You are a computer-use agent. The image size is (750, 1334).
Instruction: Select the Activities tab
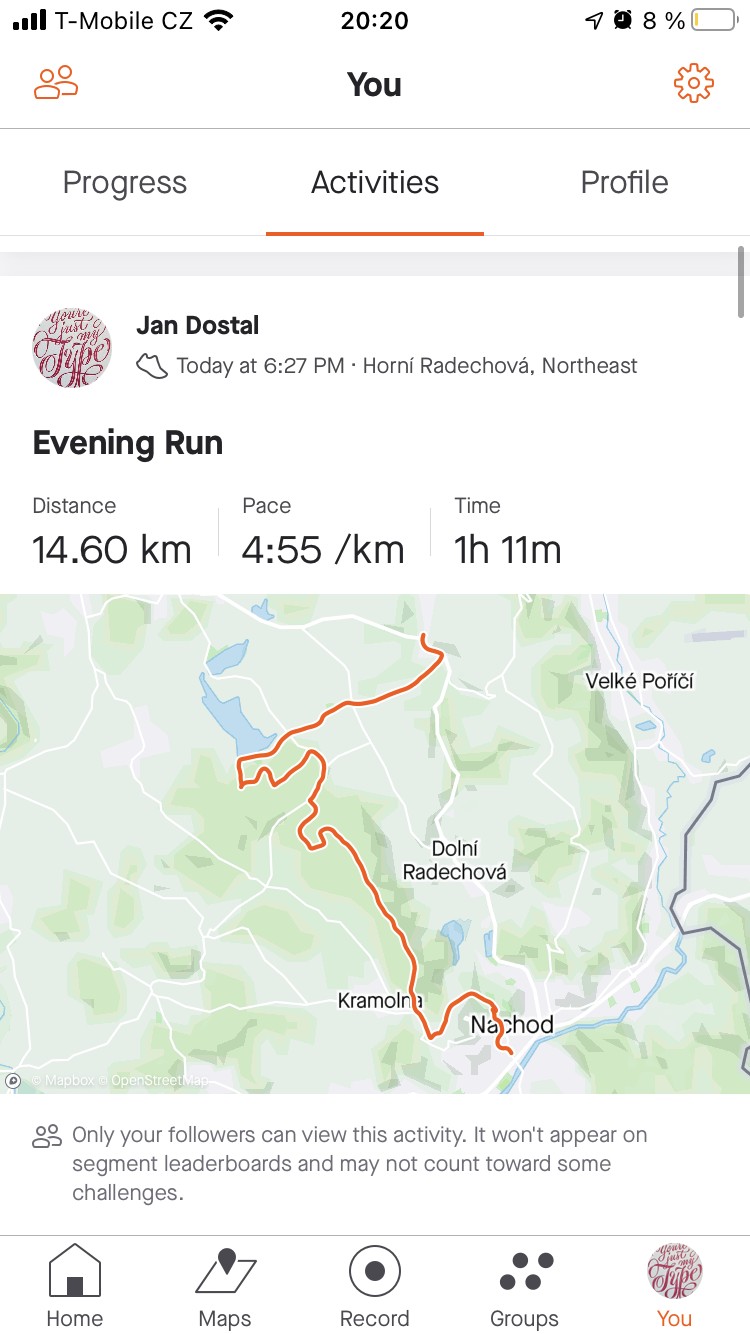tap(375, 183)
